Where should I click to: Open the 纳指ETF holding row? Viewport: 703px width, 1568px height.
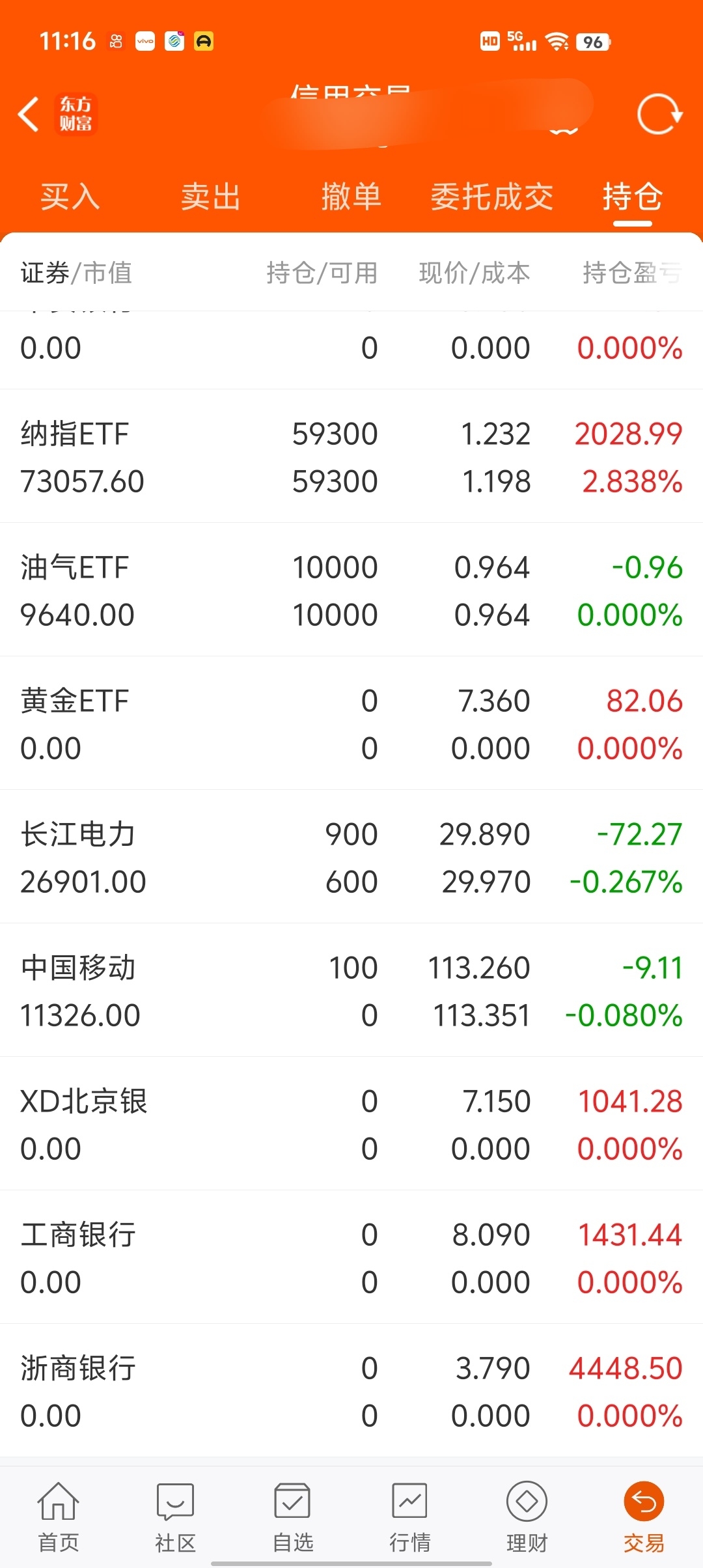351,456
